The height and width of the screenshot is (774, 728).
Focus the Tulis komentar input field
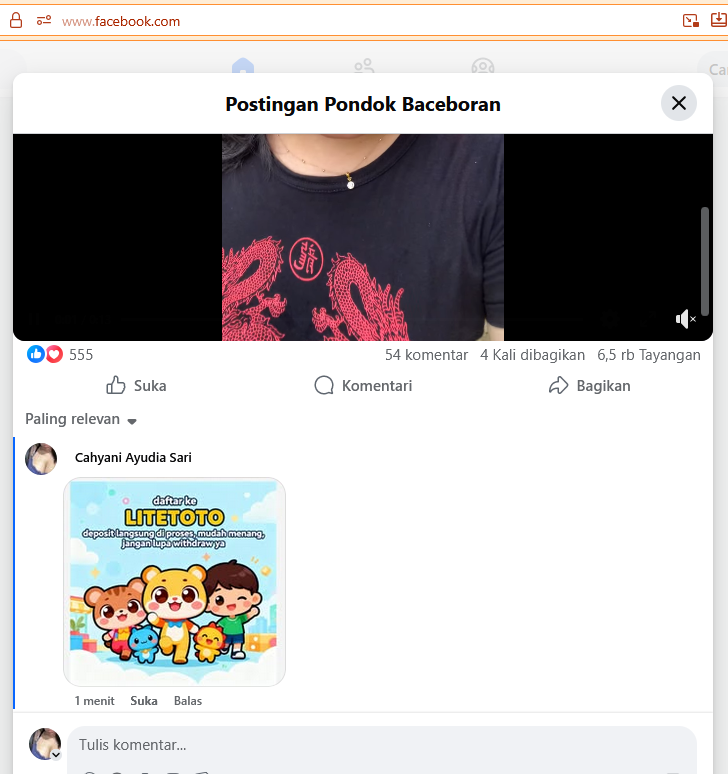tap(380, 745)
